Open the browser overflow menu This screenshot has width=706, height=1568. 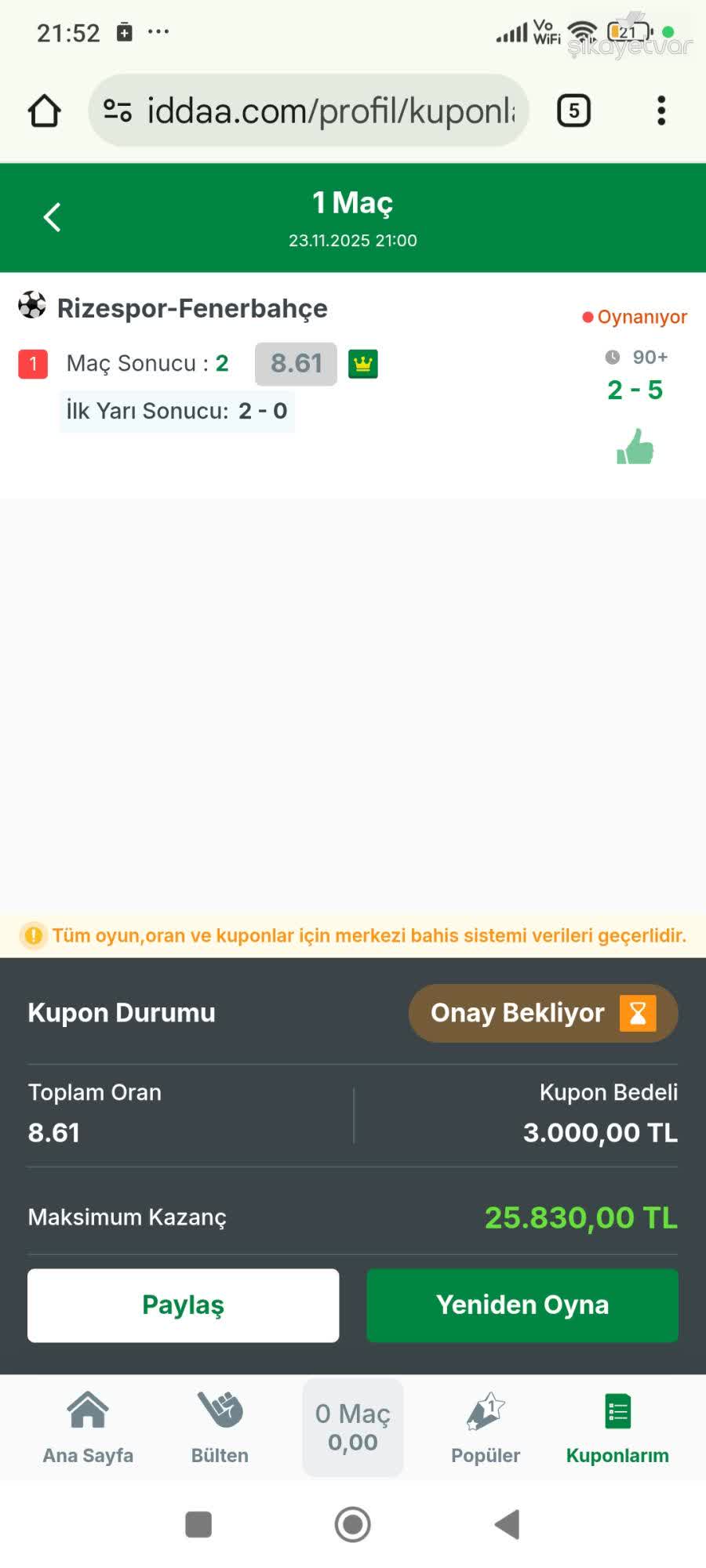coord(661,111)
